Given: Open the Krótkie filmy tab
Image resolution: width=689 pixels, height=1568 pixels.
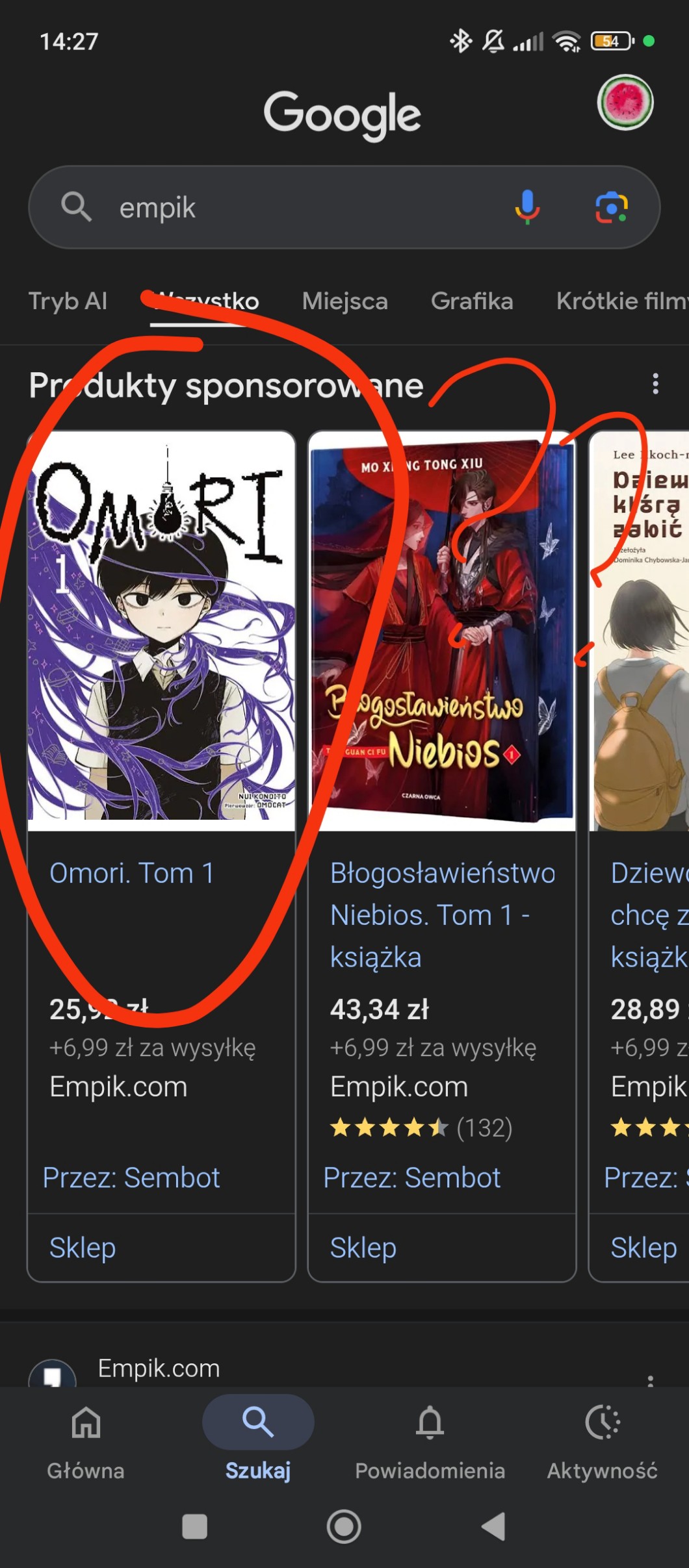Looking at the screenshot, I should [x=622, y=301].
